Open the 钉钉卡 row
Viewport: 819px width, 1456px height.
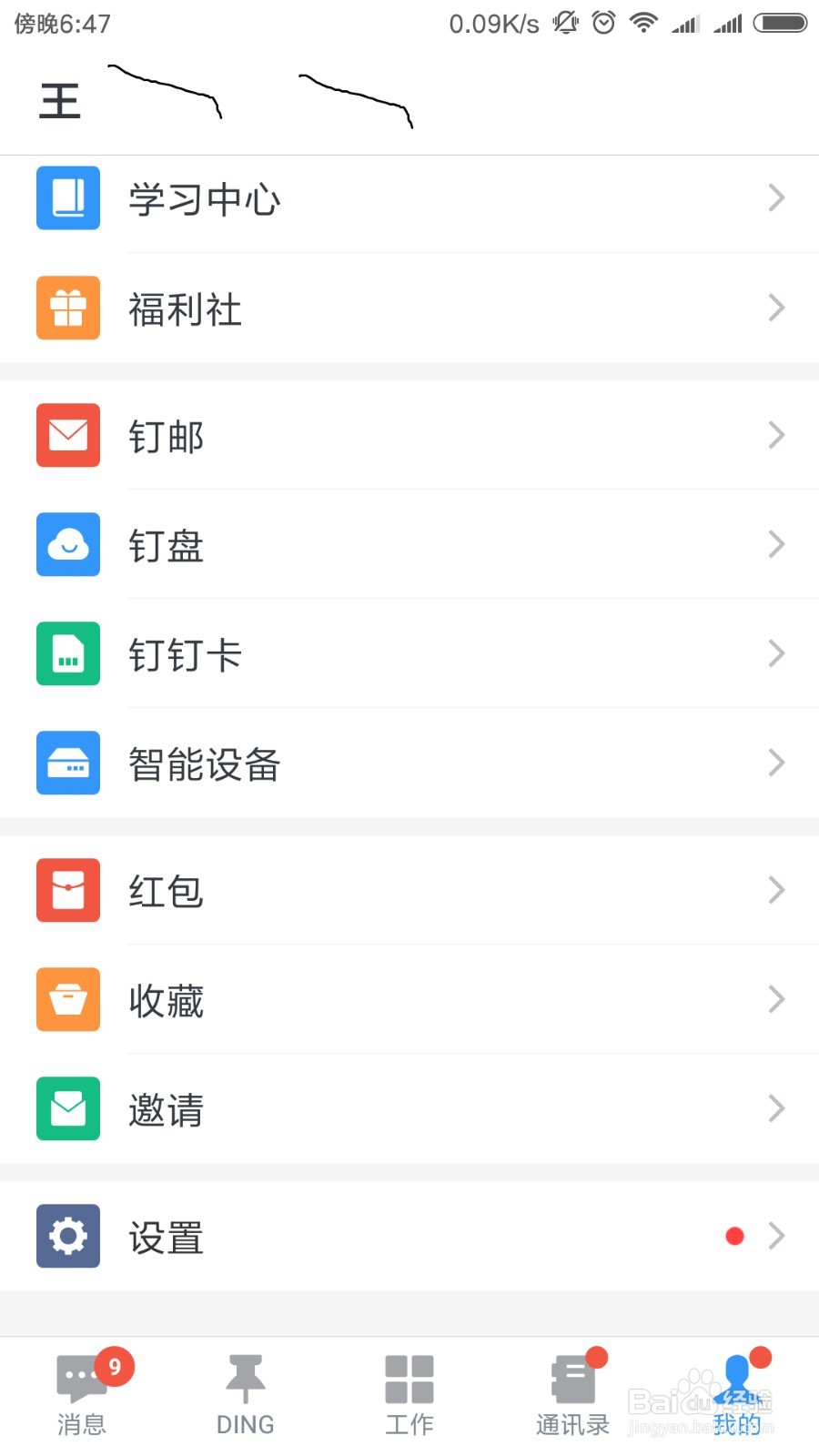(409, 653)
